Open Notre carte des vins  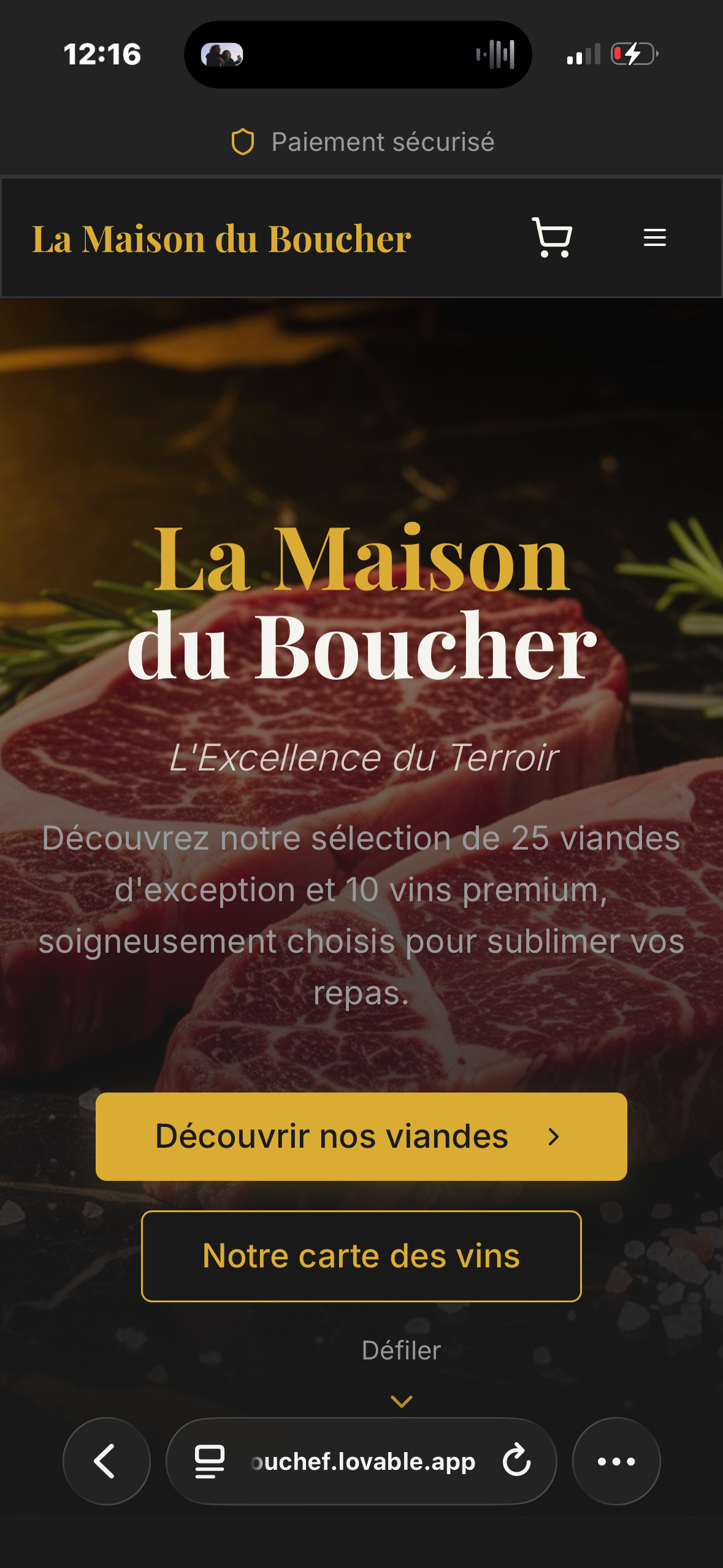pos(361,1257)
